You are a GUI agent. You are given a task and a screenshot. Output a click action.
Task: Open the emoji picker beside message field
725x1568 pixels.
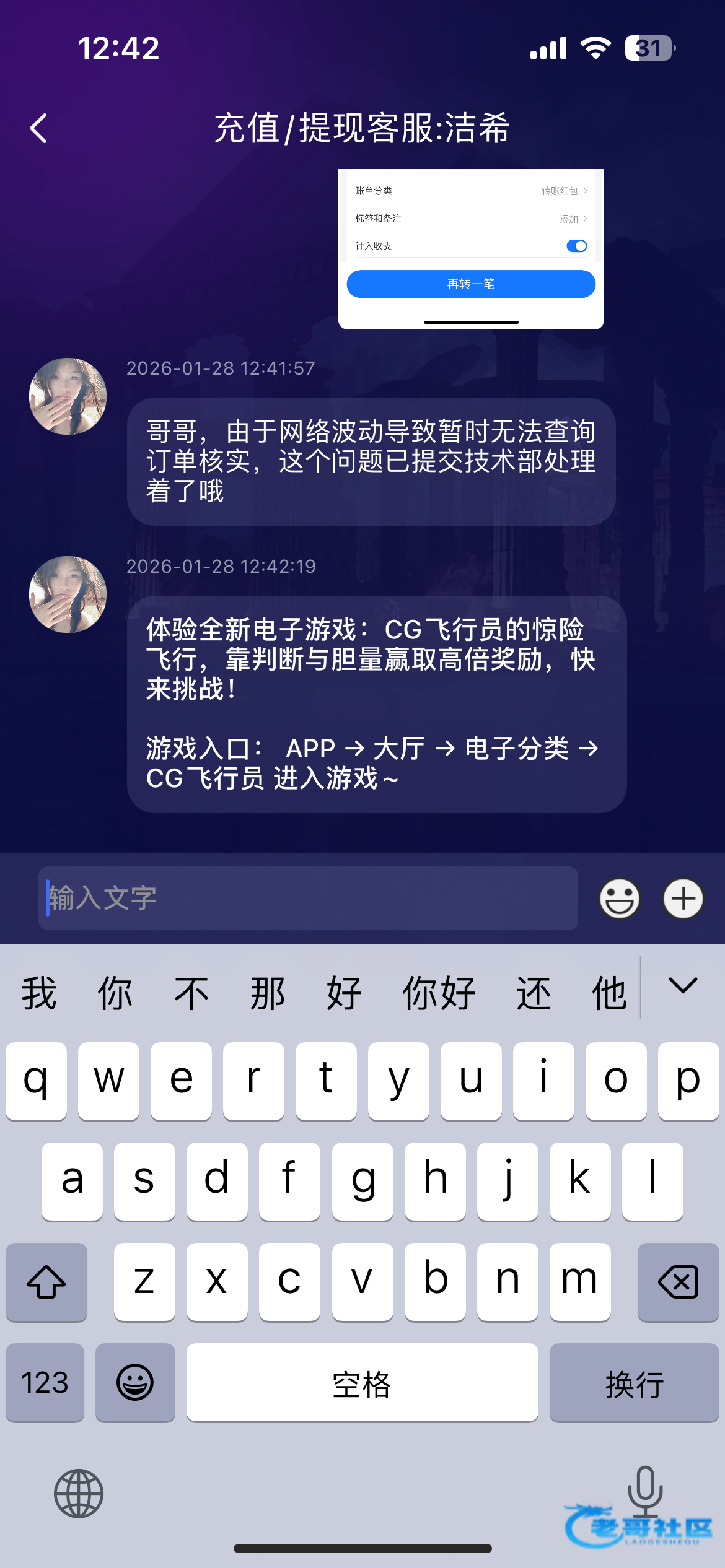[619, 898]
